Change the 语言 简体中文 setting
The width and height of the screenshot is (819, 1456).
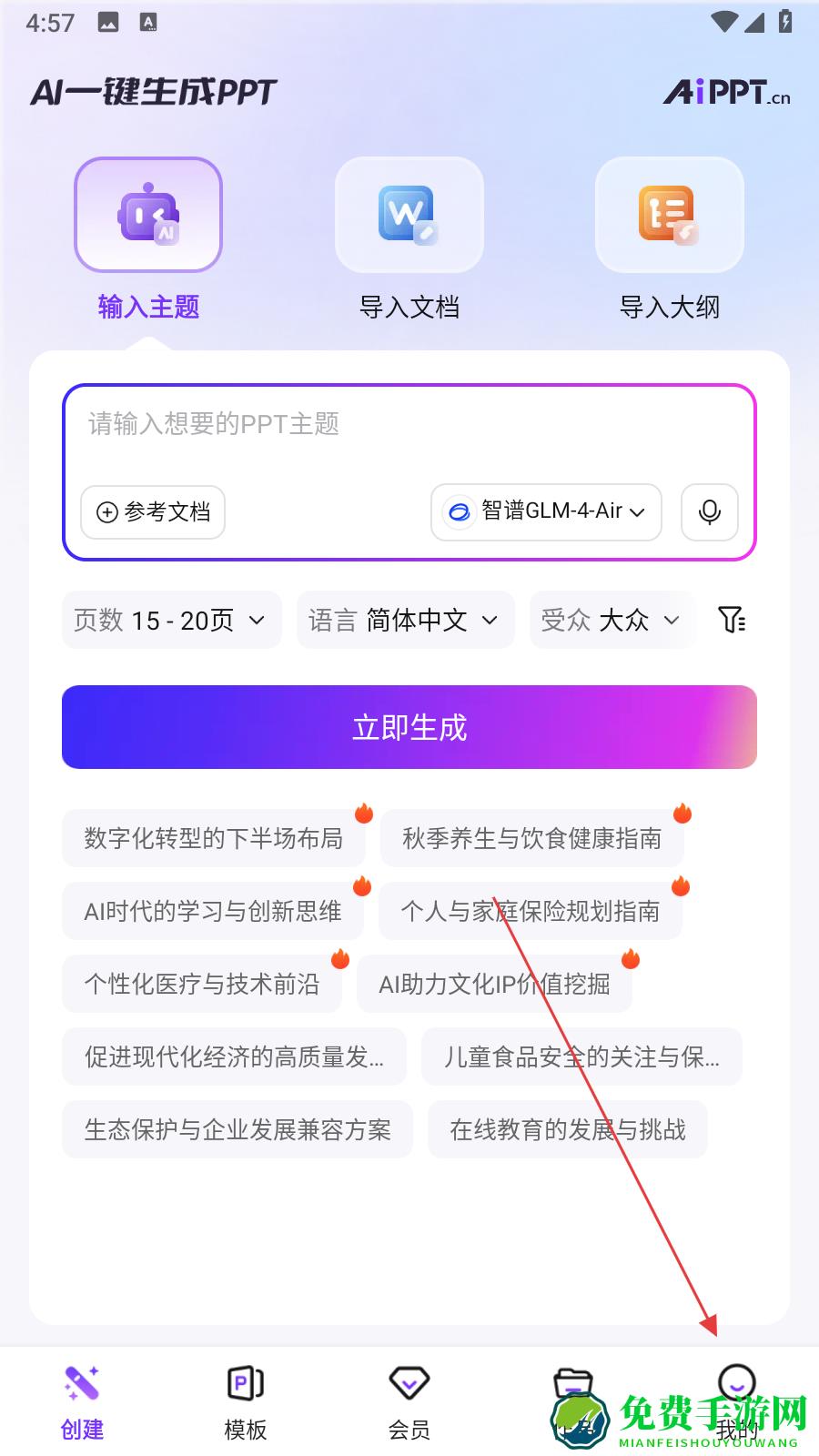[x=405, y=621]
